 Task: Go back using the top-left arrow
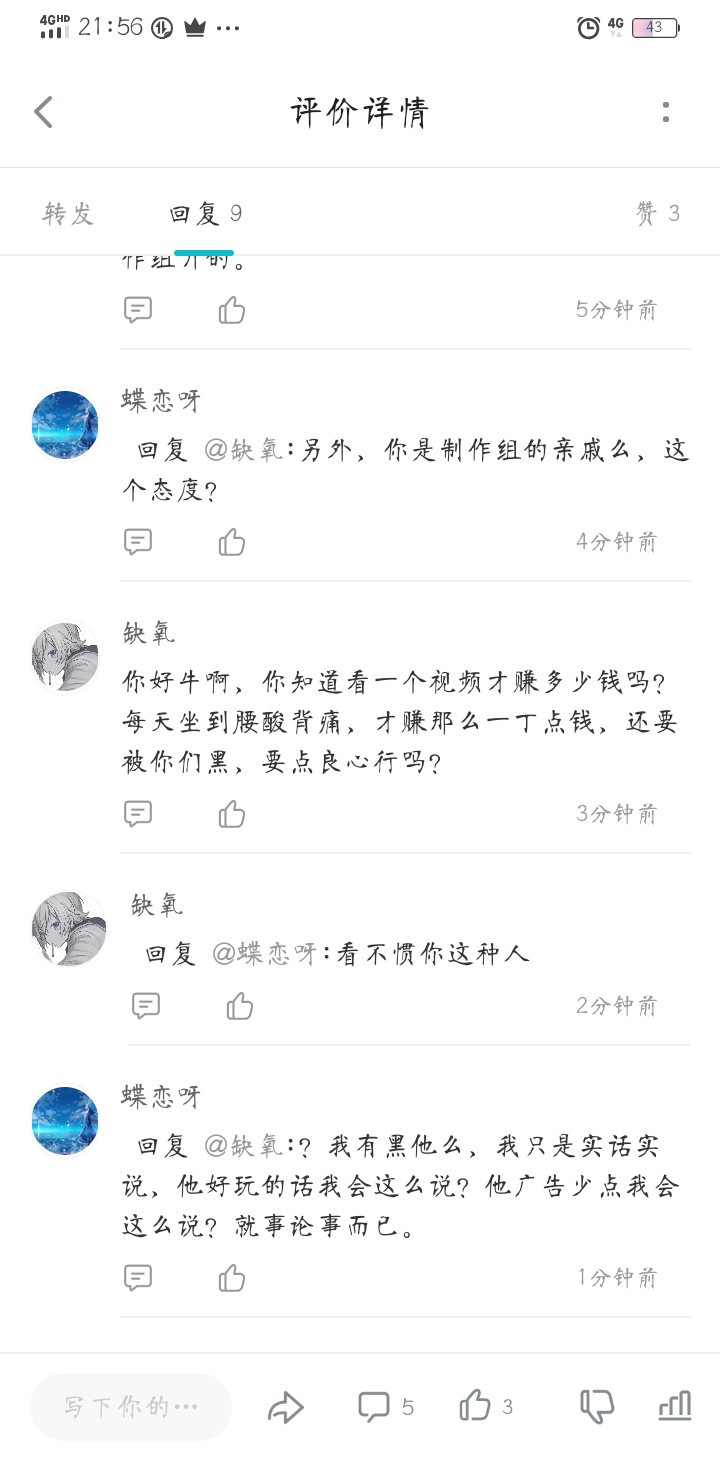coord(43,112)
